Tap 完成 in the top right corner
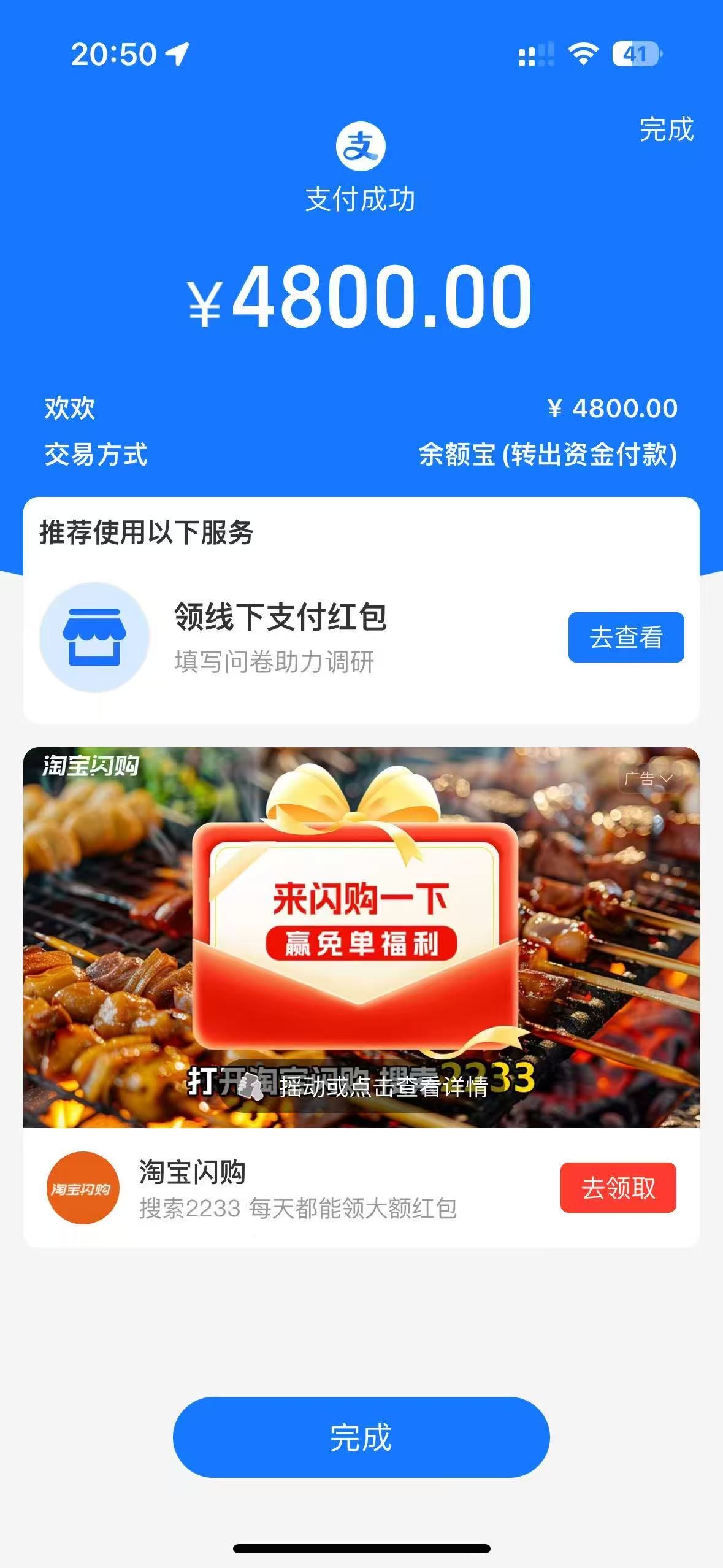 (666, 129)
